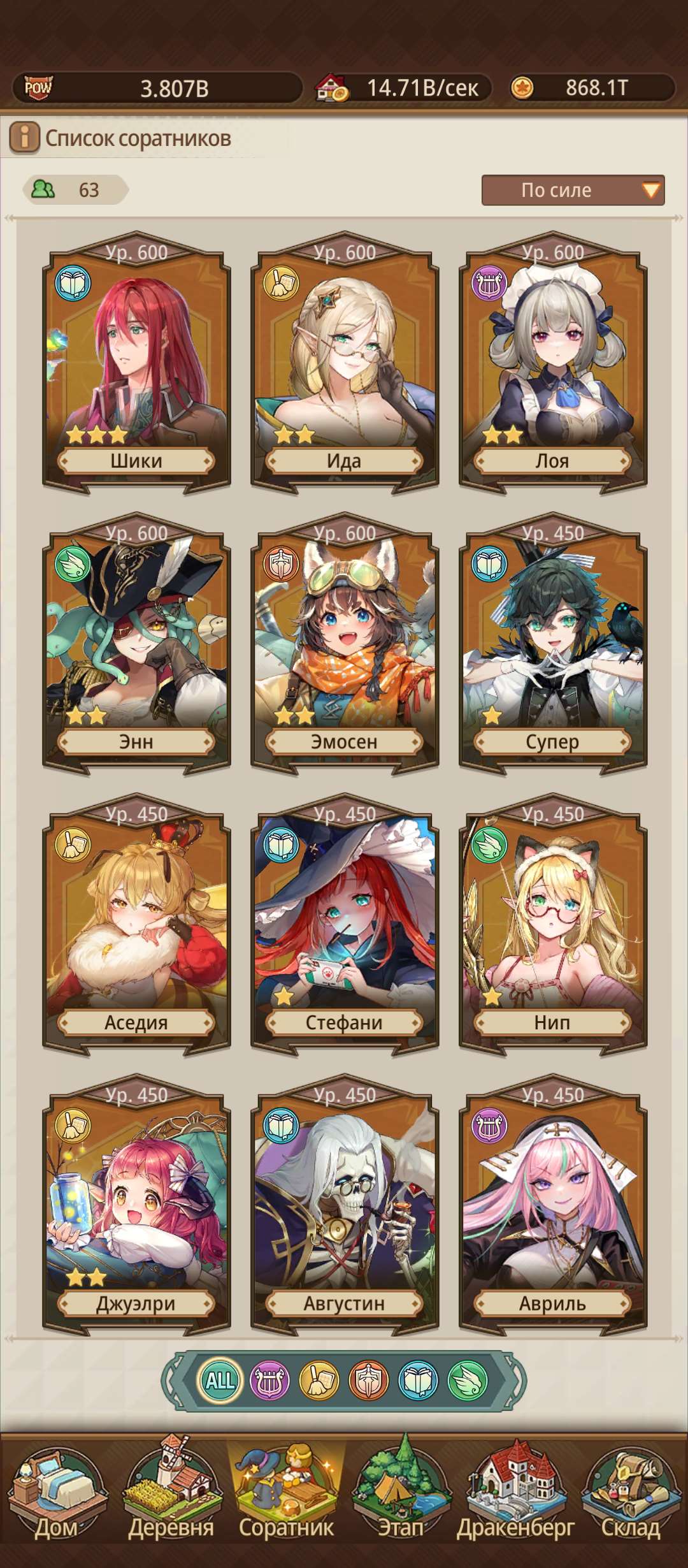The image size is (688, 1568).
Task: Filter companions by the purple harp class
Action: [269, 1381]
